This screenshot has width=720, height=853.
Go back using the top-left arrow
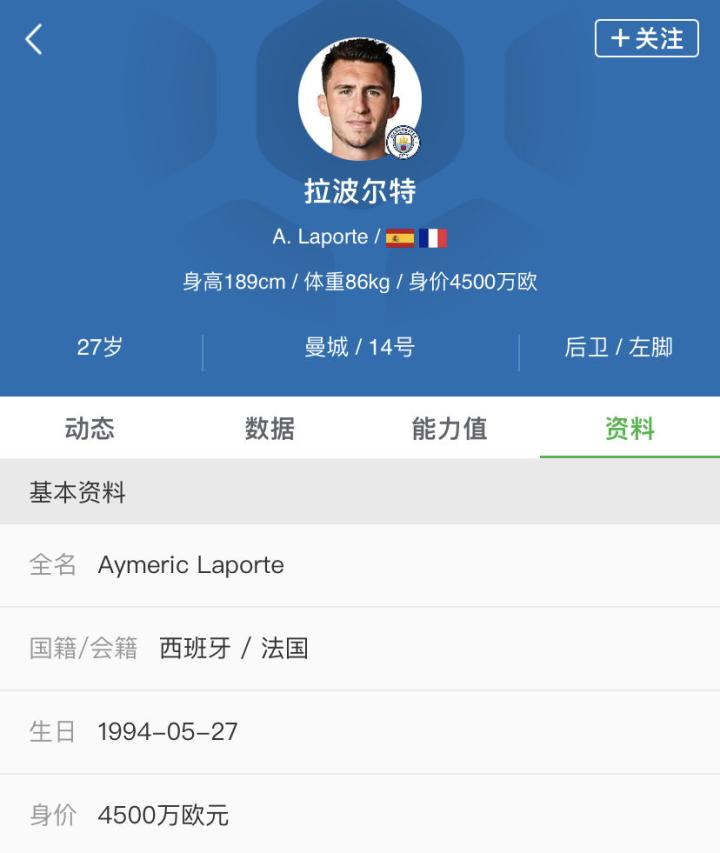(x=34, y=40)
